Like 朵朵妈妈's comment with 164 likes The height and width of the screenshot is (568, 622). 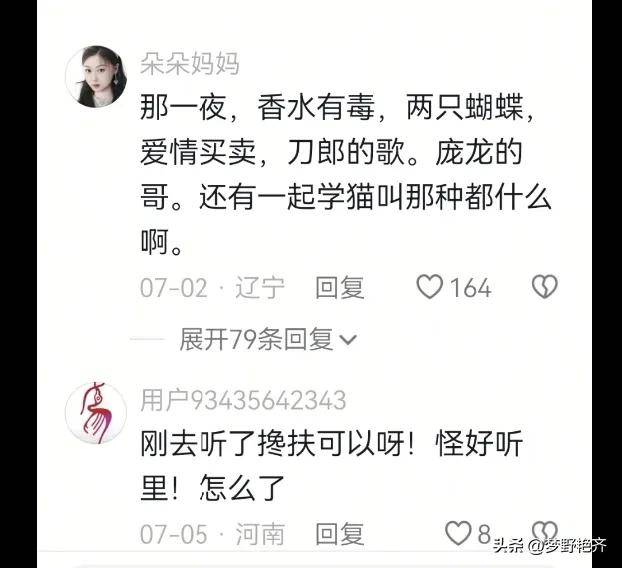click(x=430, y=288)
